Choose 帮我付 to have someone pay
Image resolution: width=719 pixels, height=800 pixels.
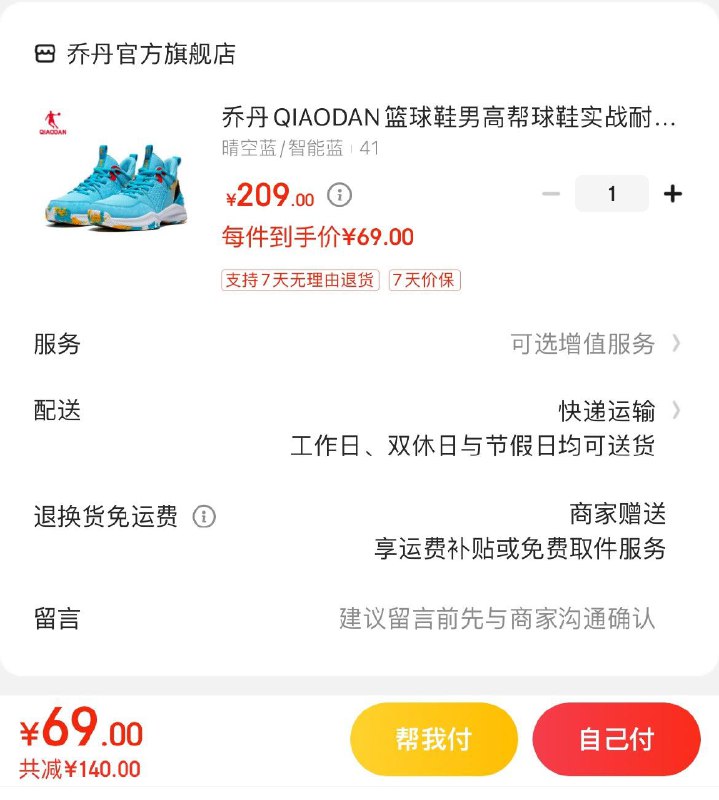(433, 739)
